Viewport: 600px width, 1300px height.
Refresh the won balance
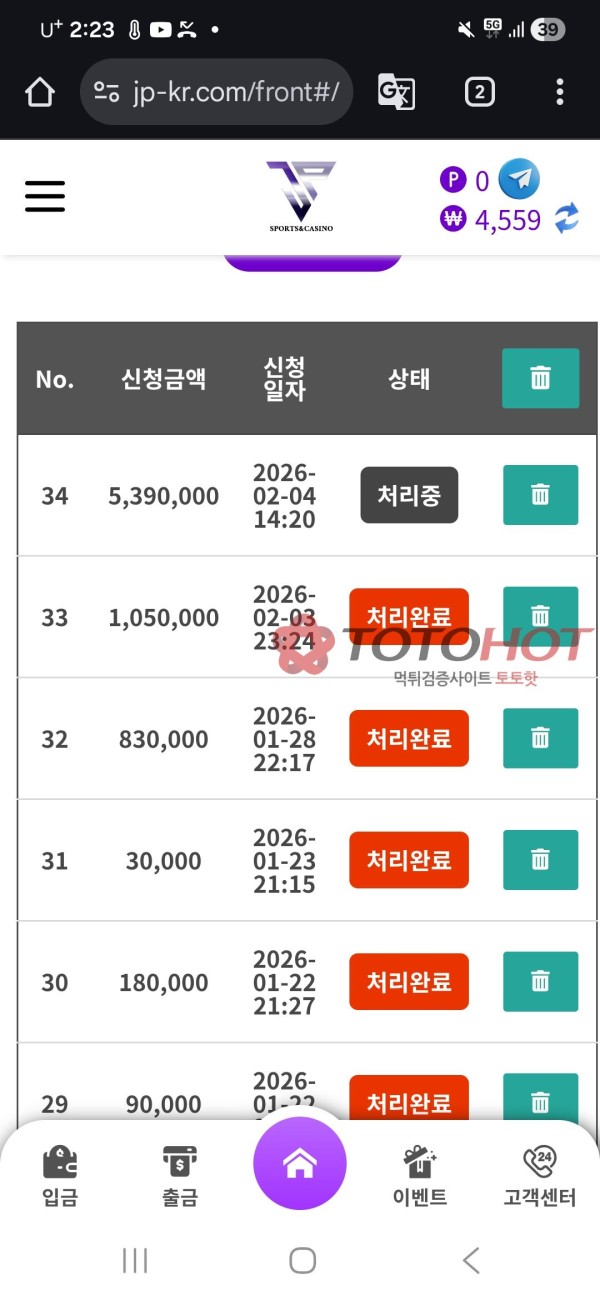coord(567,218)
